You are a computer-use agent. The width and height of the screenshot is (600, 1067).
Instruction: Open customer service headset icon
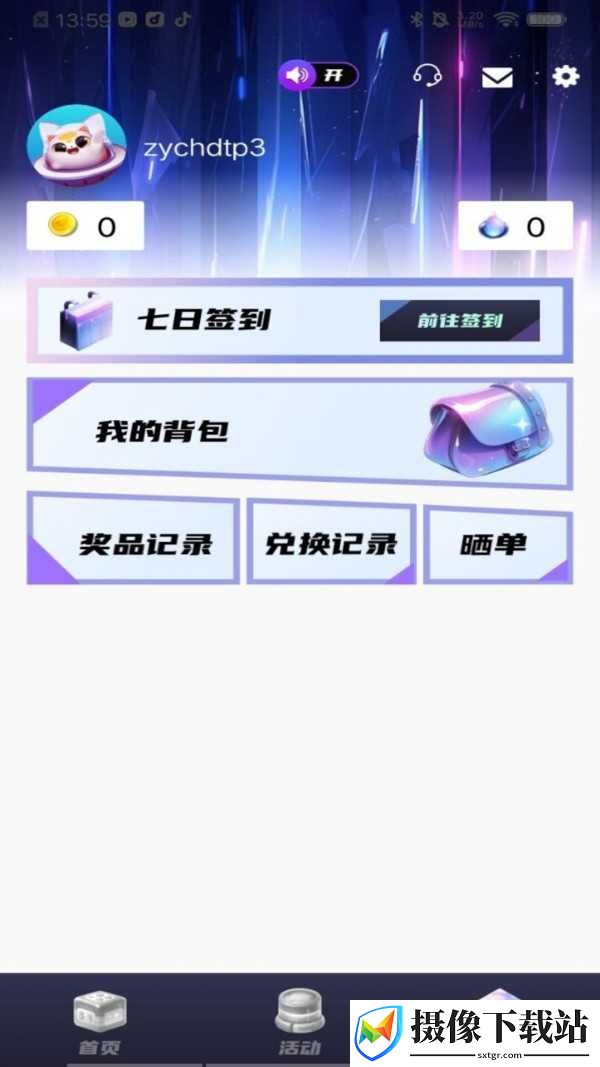[x=428, y=76]
